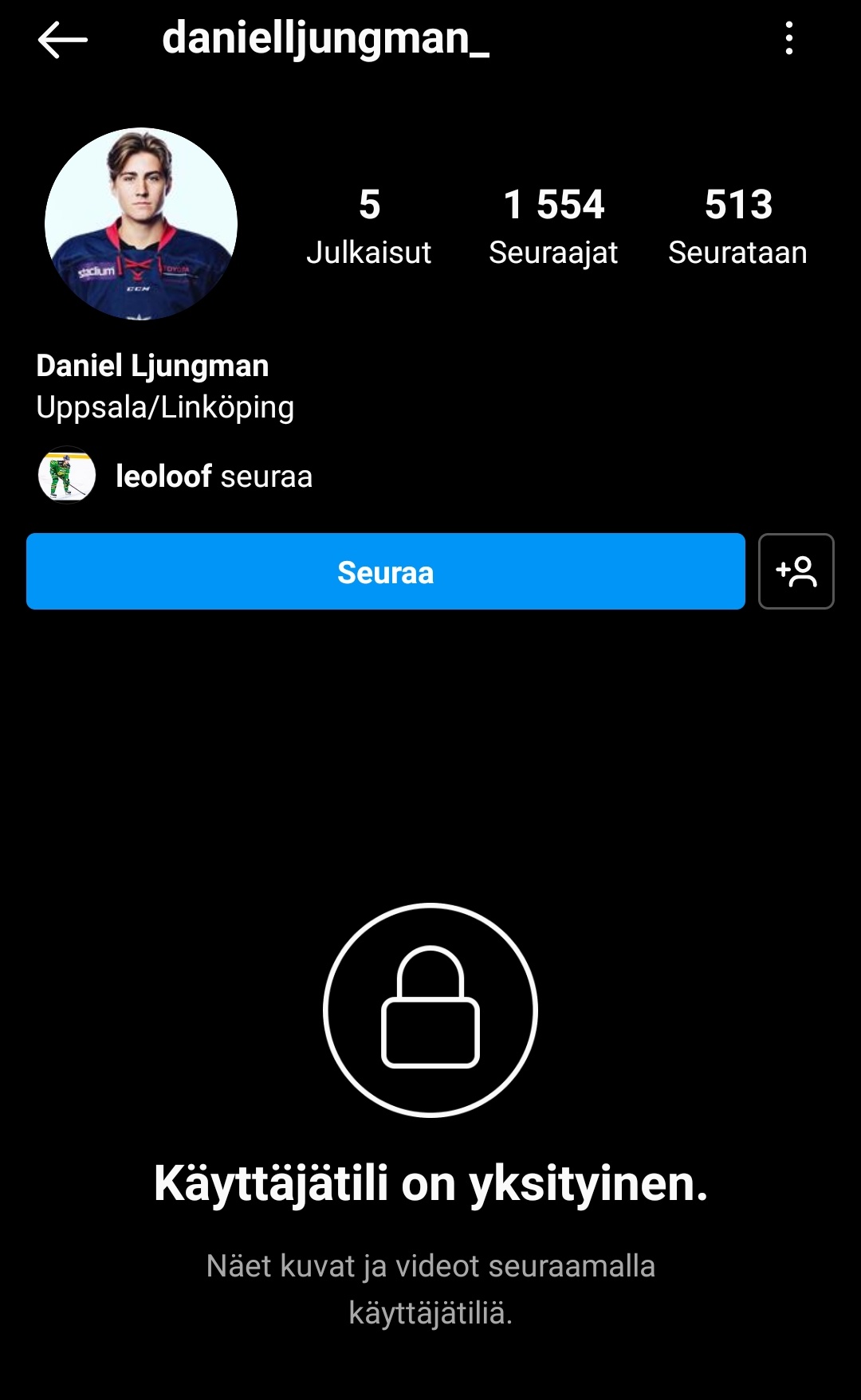This screenshot has width=861, height=1400.
Task: Show suggested accounts via add-person icon
Action: tap(796, 571)
